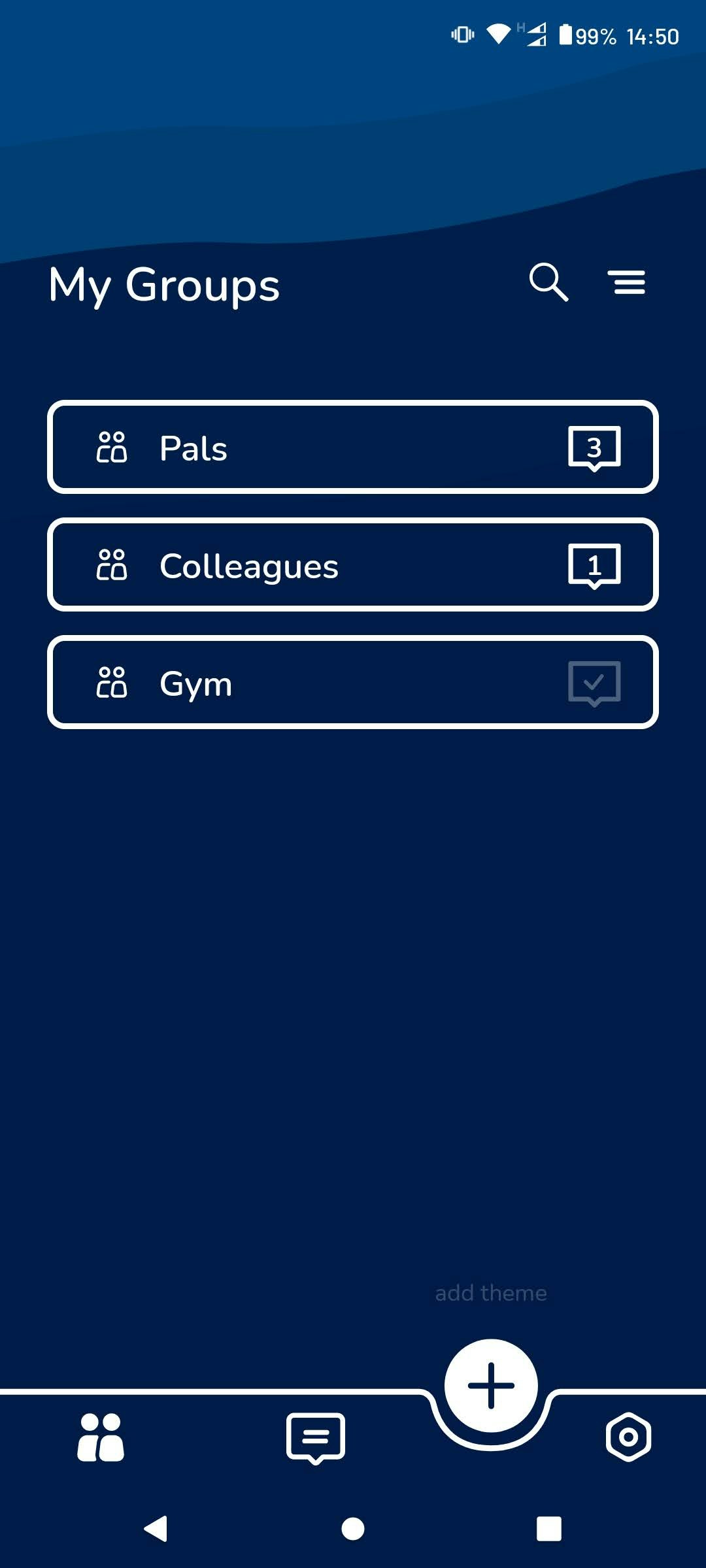This screenshot has height=1568, width=706.
Task: Open the settings tab
Action: click(x=628, y=1436)
